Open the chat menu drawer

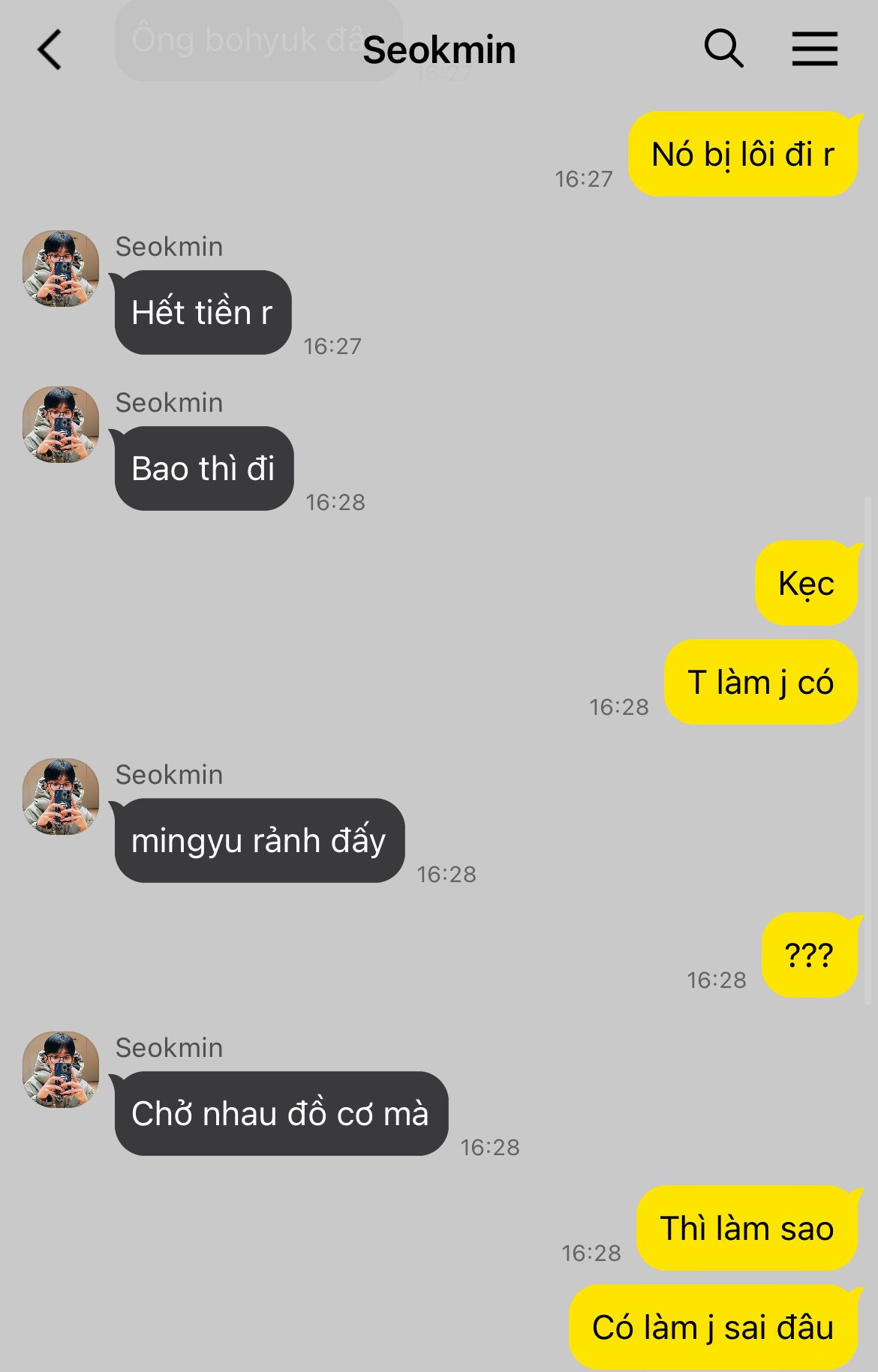pos(814,50)
